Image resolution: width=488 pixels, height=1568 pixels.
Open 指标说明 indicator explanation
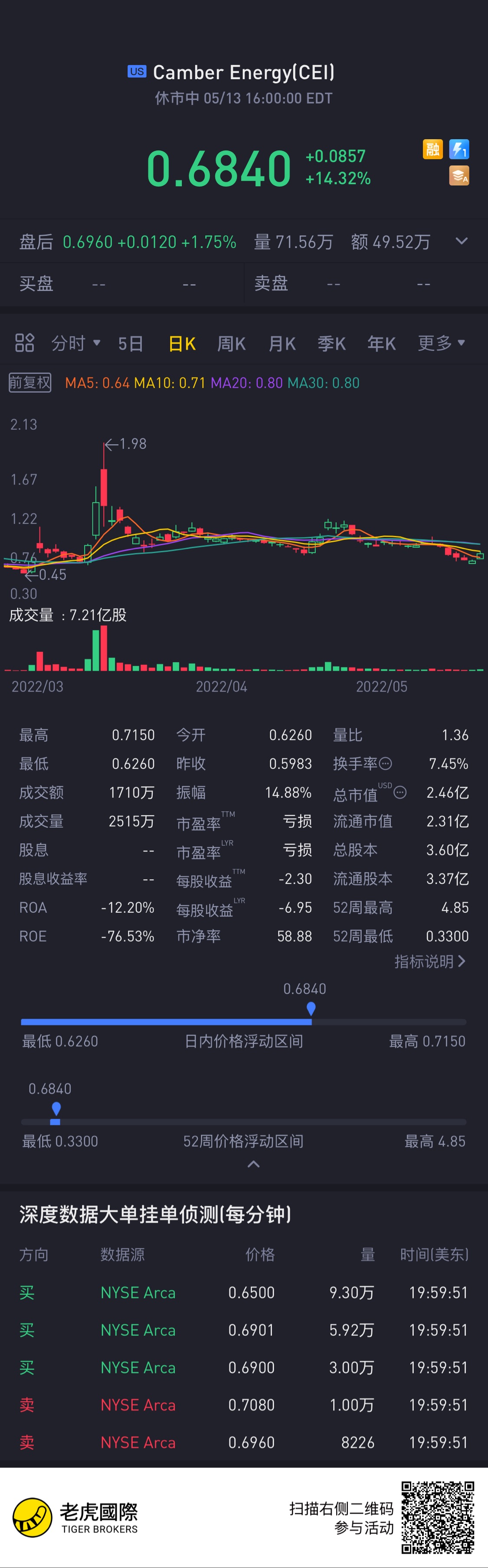click(x=430, y=961)
